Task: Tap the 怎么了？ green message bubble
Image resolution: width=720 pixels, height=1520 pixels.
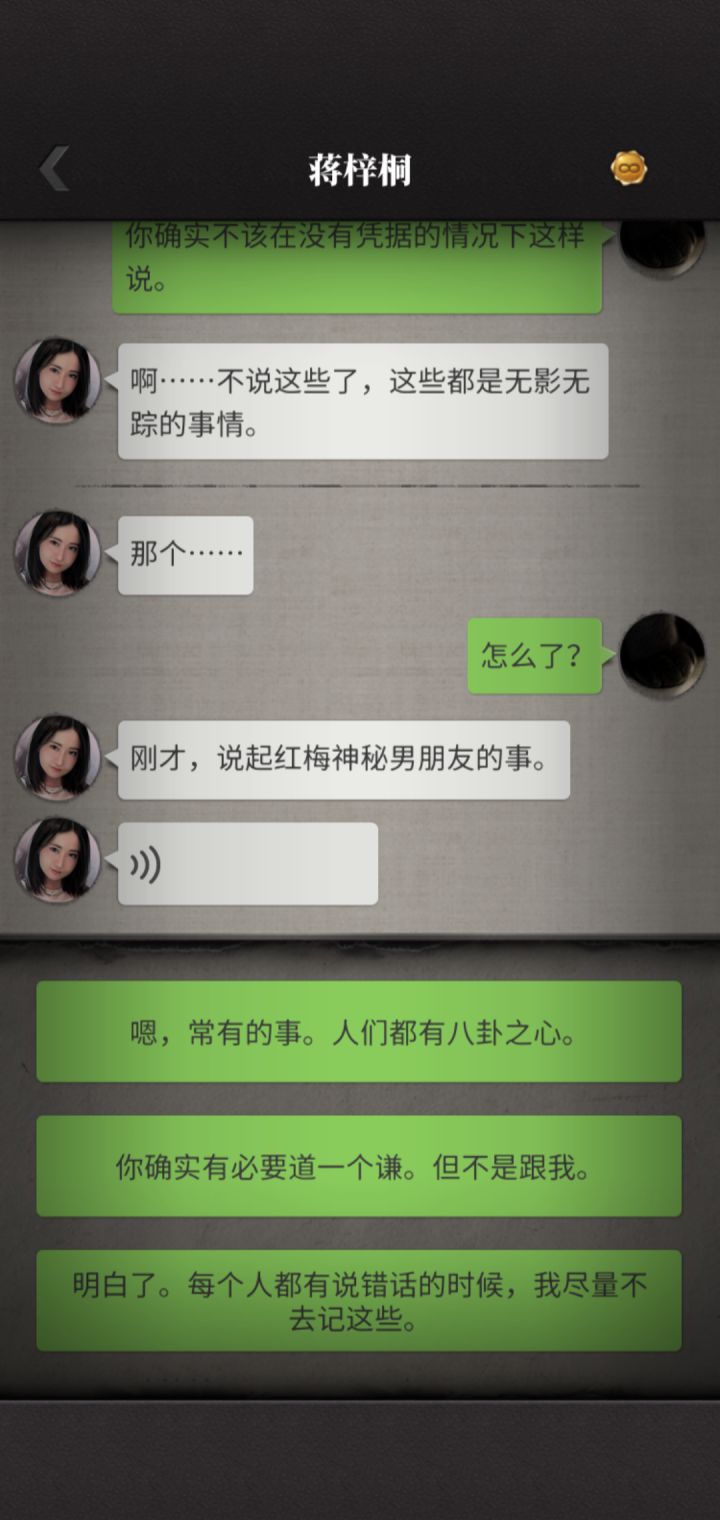Action: [533, 656]
